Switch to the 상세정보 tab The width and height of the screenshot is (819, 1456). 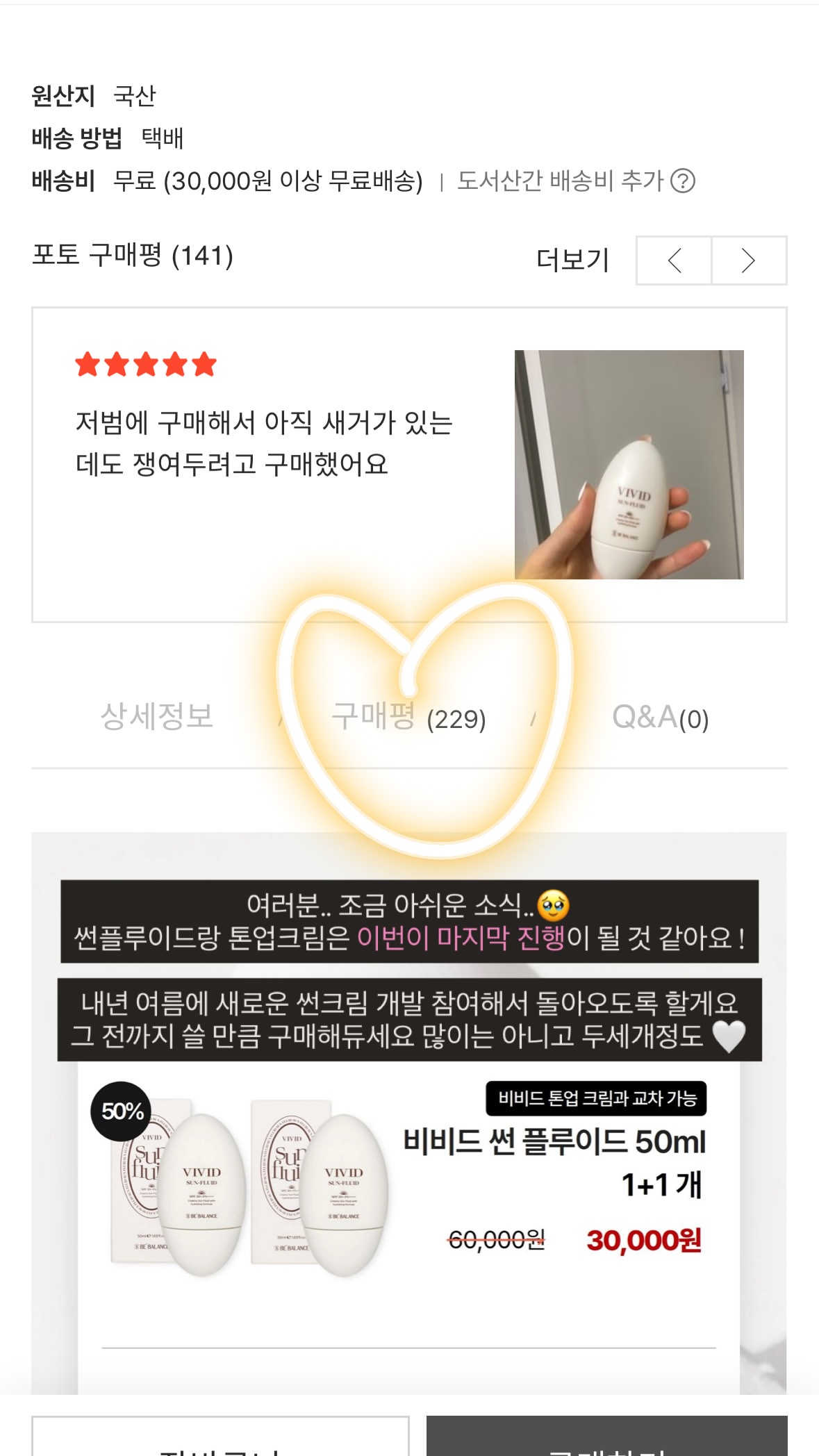(x=157, y=716)
